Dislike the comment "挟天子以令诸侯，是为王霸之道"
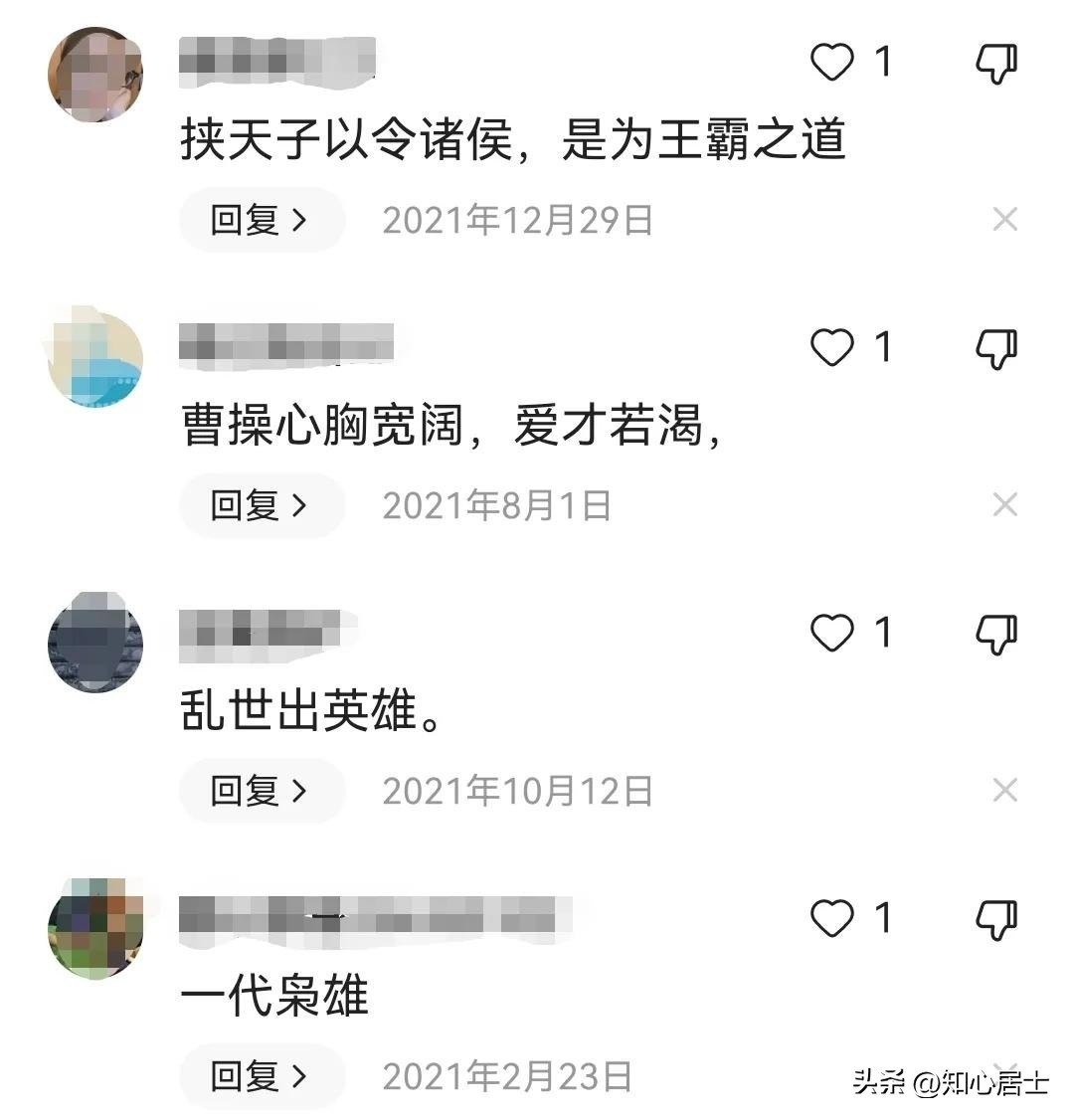Image resolution: width=1074 pixels, height=1120 pixels. pyautogui.click(x=995, y=65)
